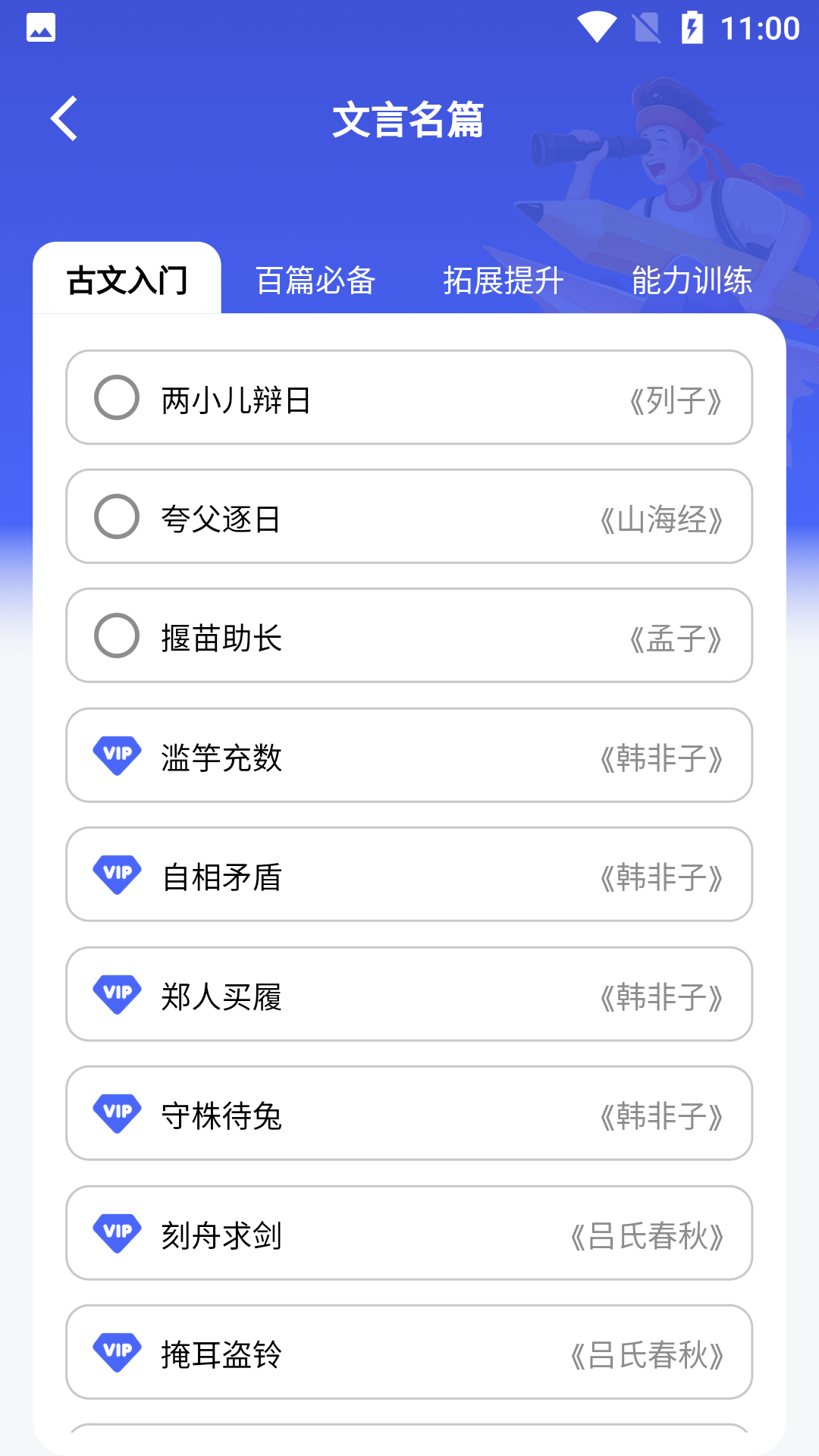Viewport: 819px width, 1456px height.
Task: Select the circle next to 揠苗助长
Action: [x=117, y=636]
